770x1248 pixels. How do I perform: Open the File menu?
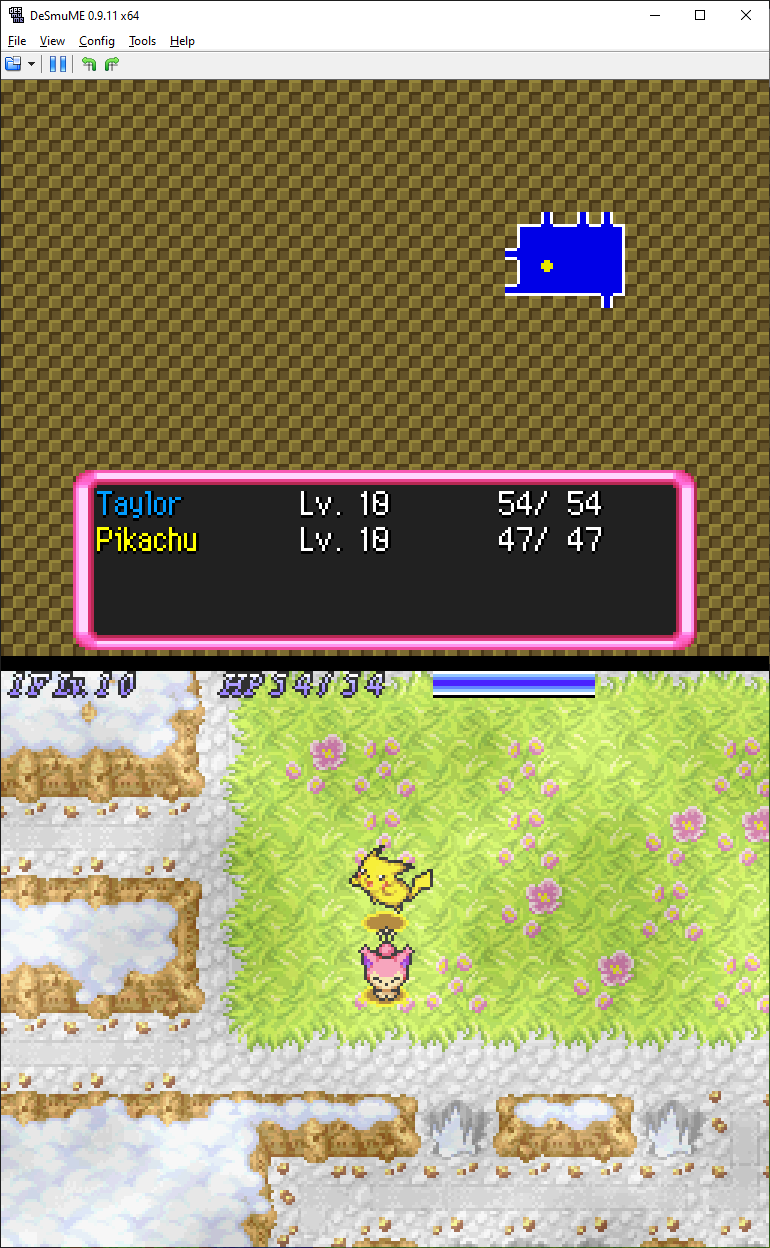[x=16, y=41]
